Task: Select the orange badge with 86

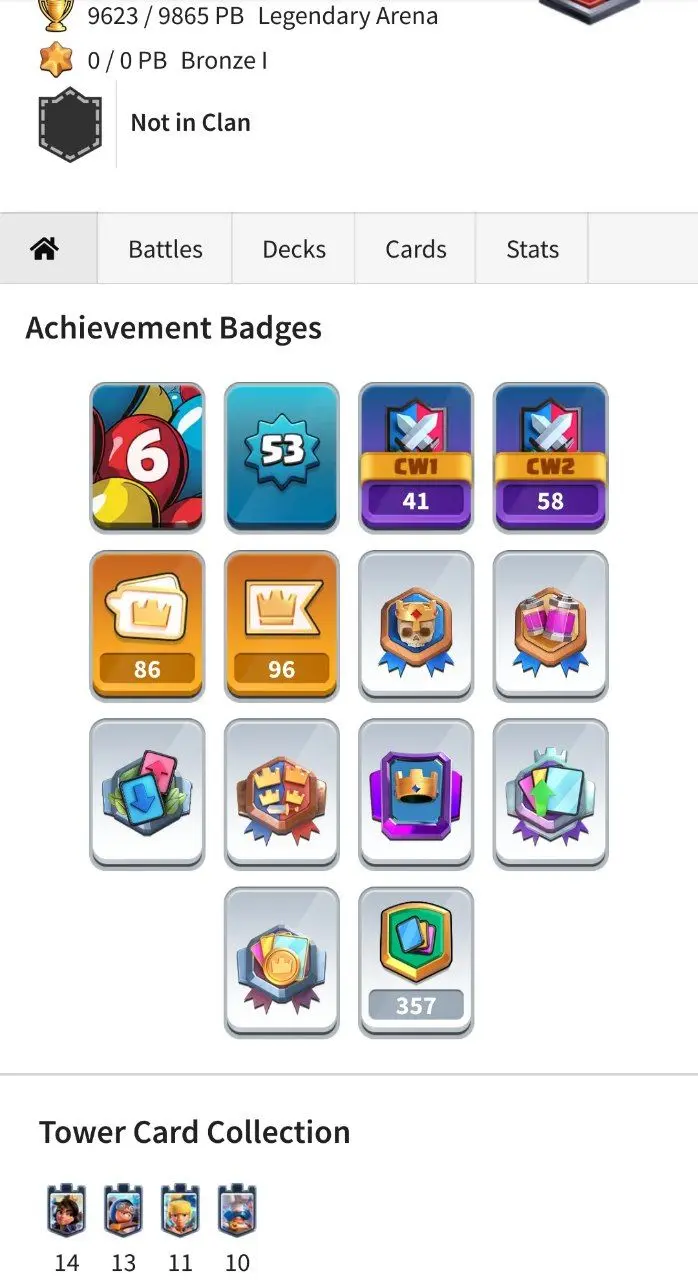Action: 147,625
